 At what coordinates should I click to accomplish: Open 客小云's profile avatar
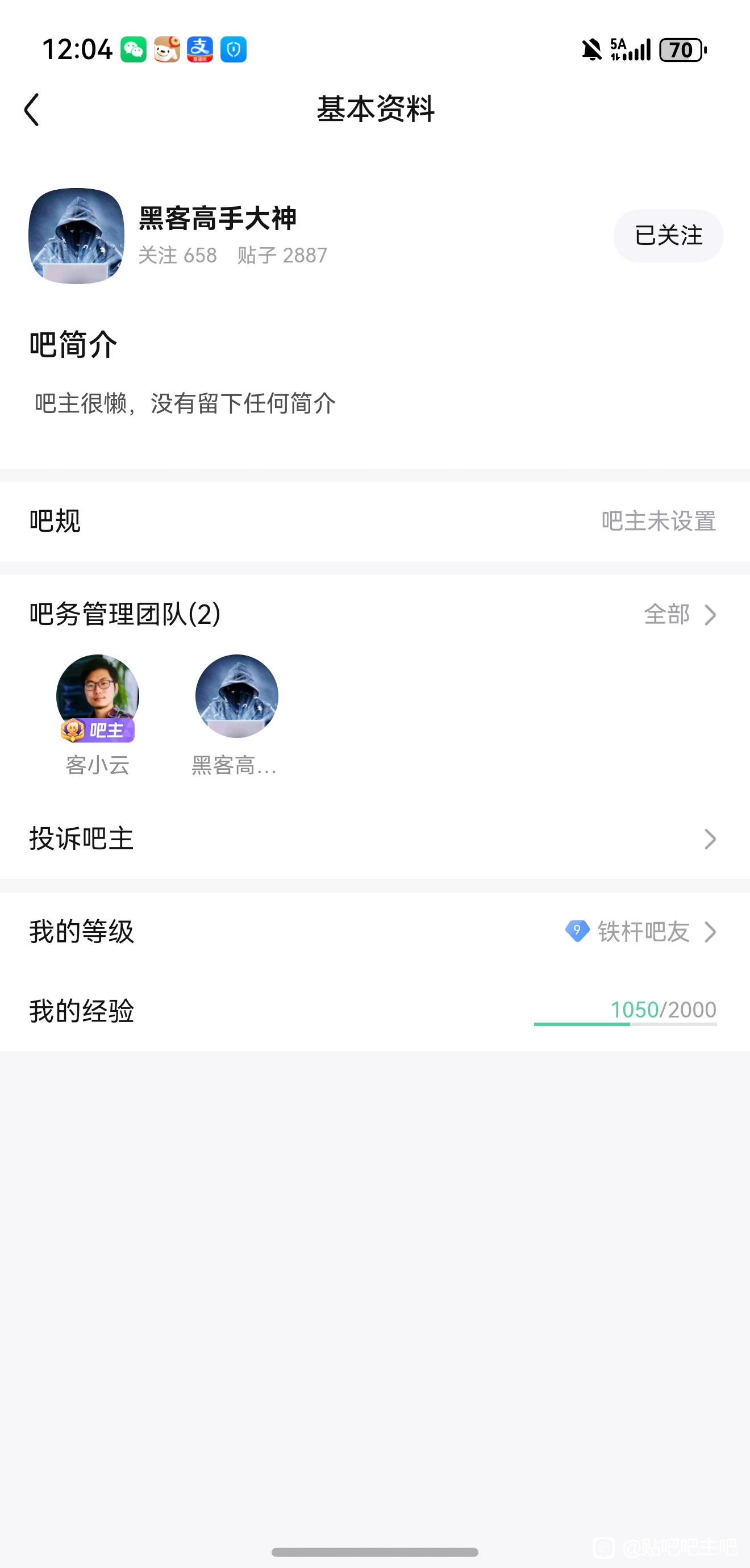click(97, 696)
